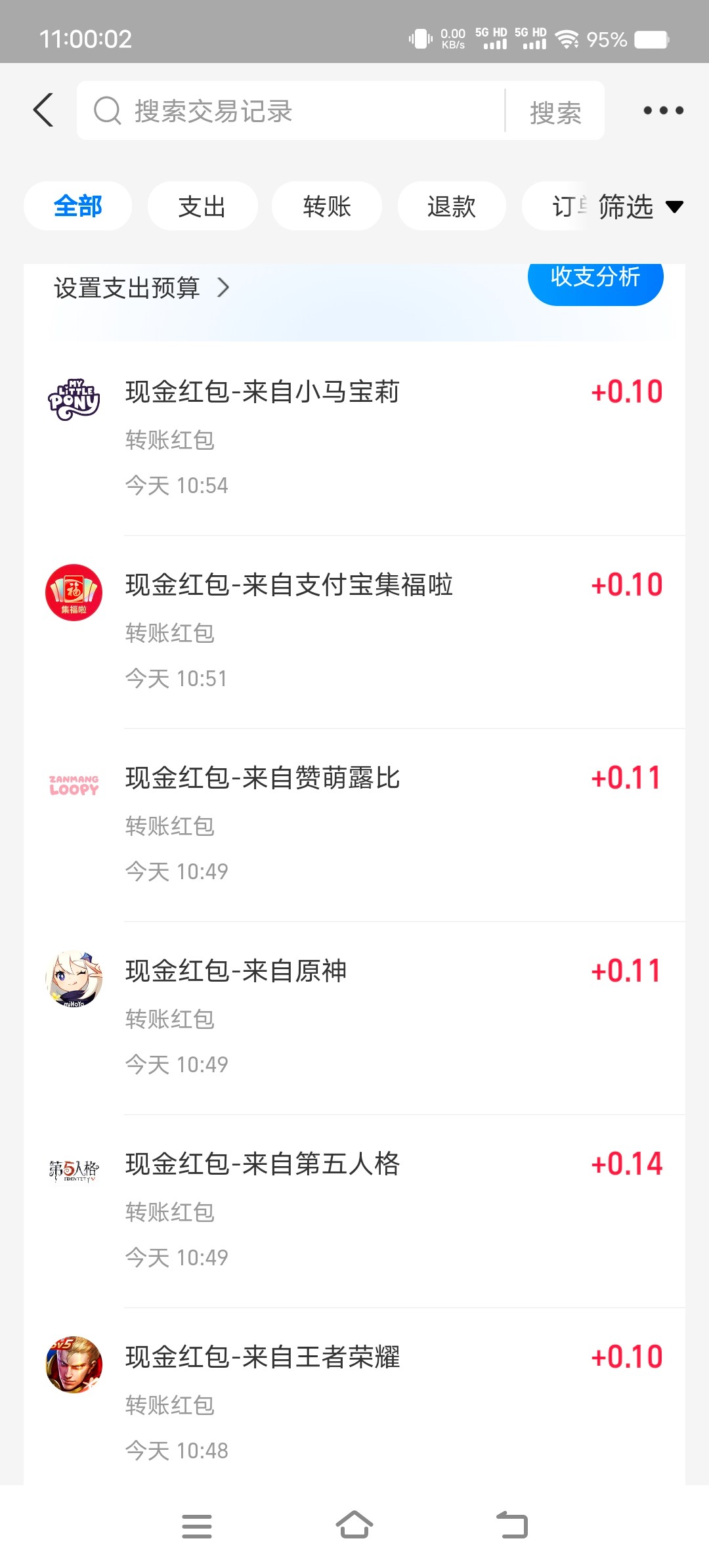The height and width of the screenshot is (1568, 709).
Task: Open recent apps from the navigation bar
Action: tap(197, 1526)
